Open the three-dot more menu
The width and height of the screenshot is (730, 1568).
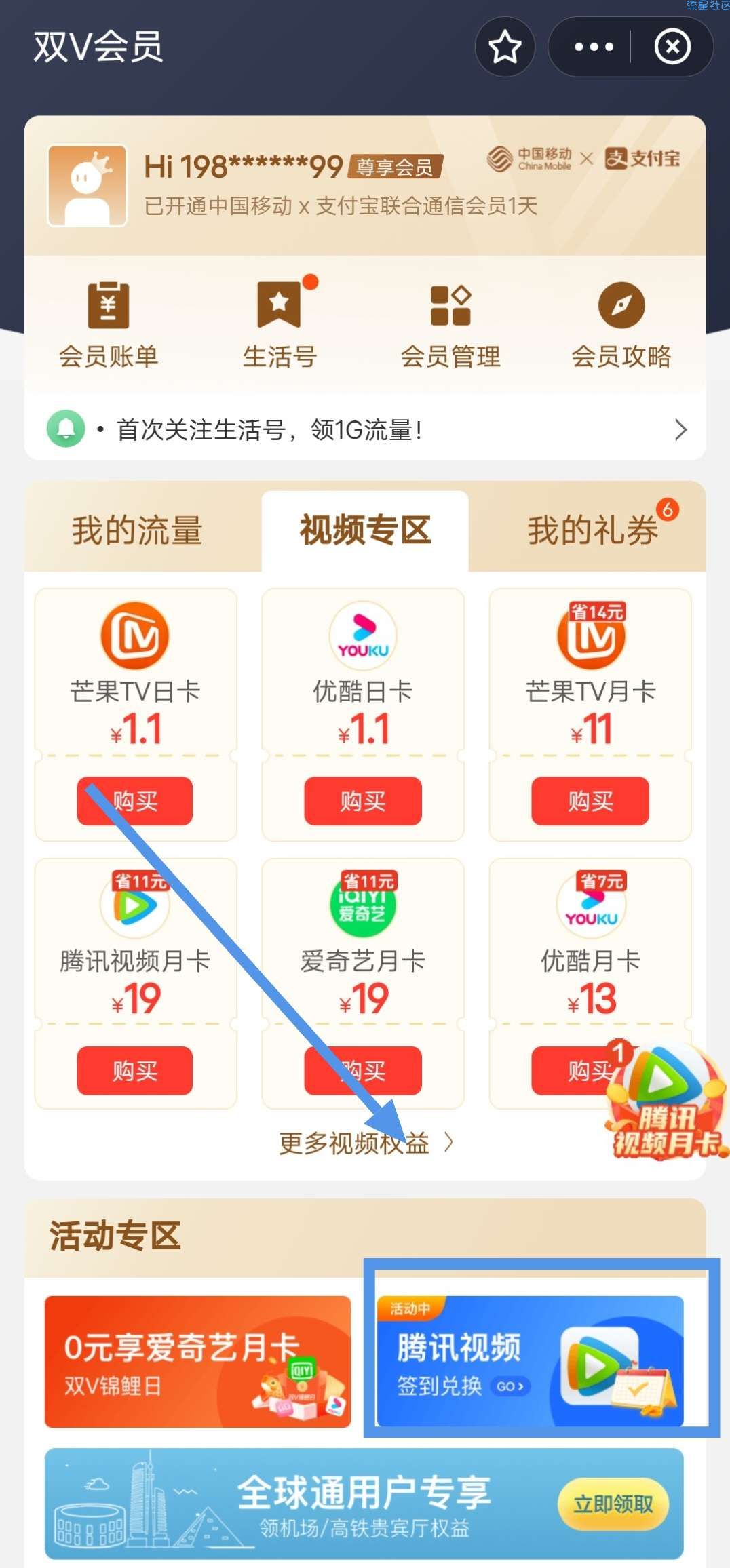(x=594, y=47)
